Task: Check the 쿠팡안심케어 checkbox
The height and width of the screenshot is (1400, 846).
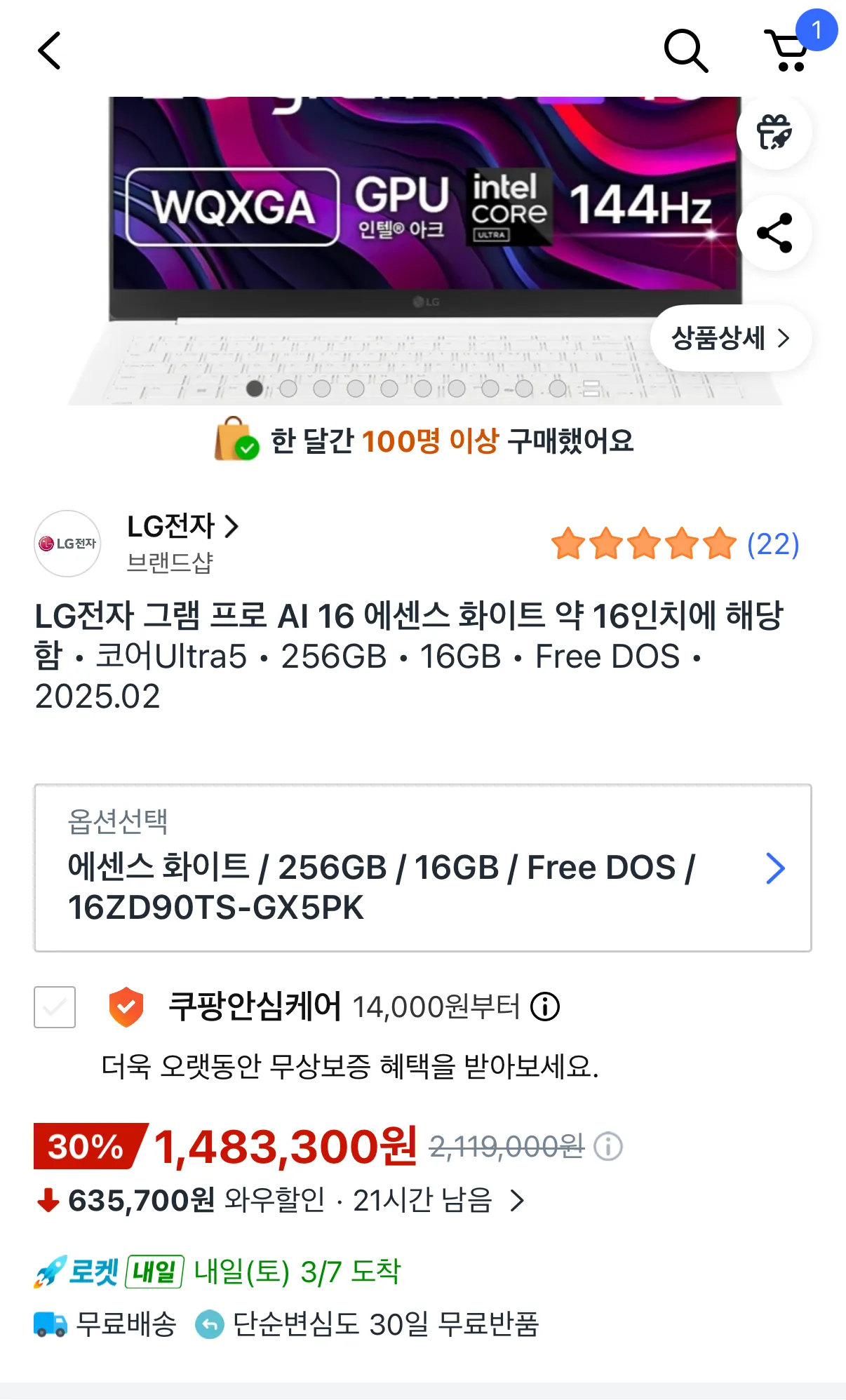Action: coord(55,1007)
